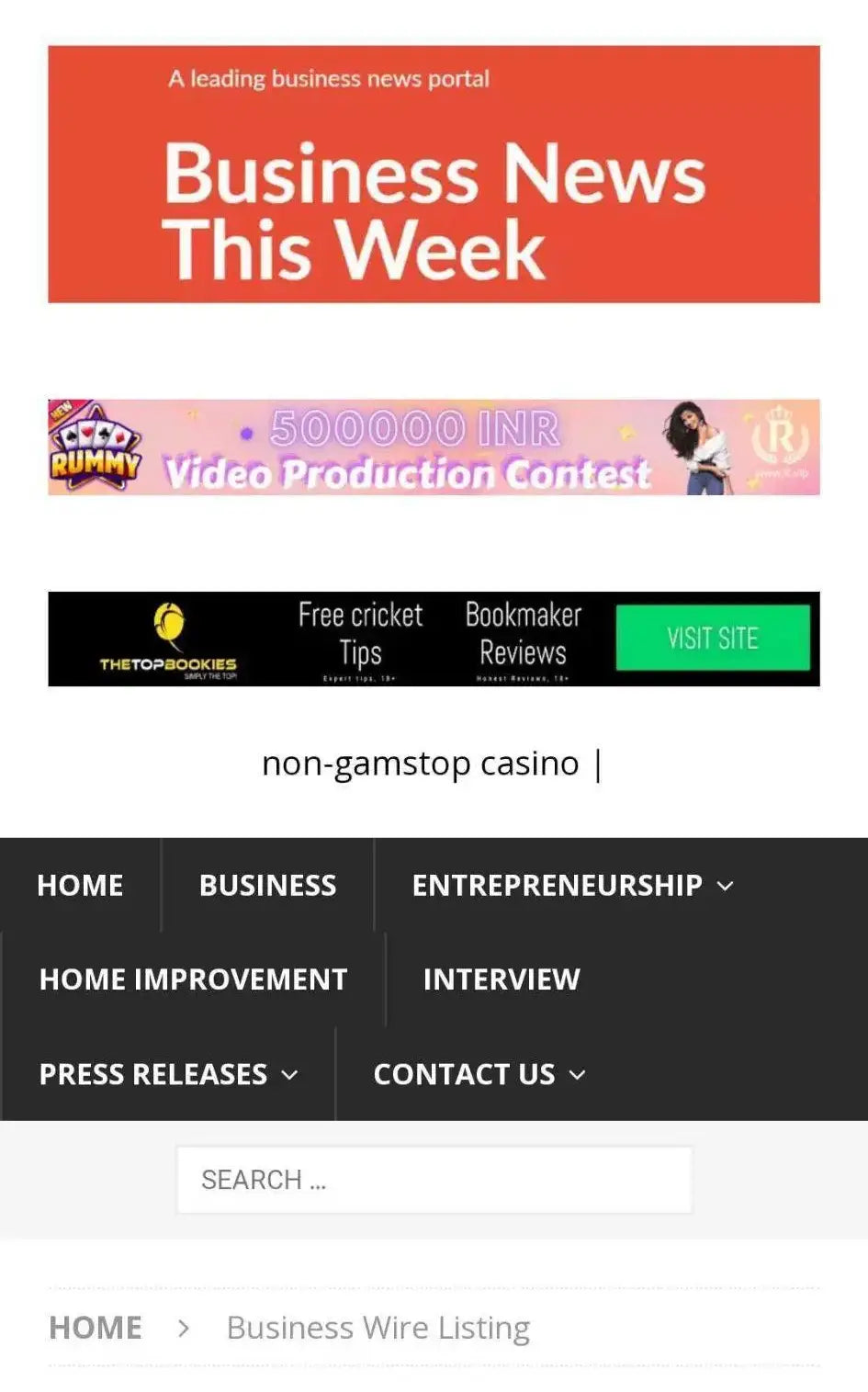
Task: Tap the search field
Action: pos(434,1180)
